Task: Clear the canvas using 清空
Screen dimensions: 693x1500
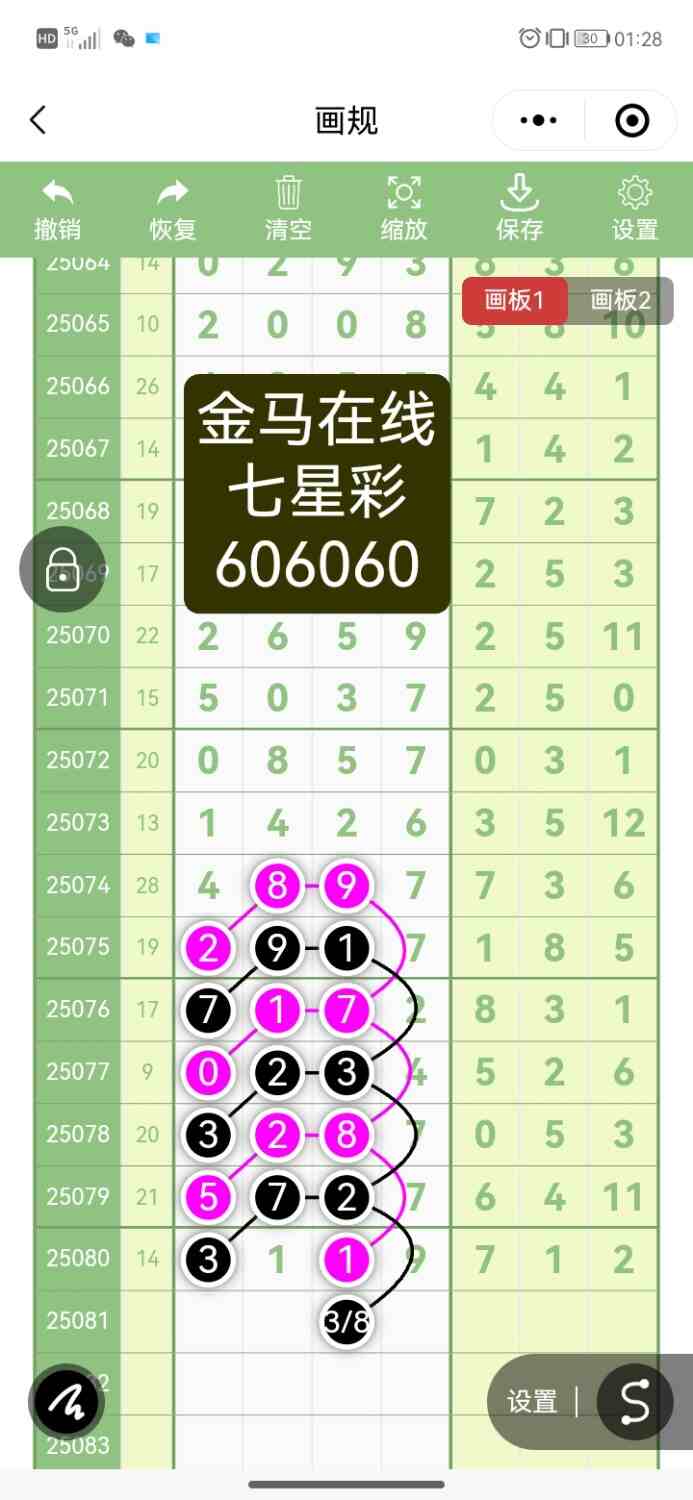Action: 288,208
